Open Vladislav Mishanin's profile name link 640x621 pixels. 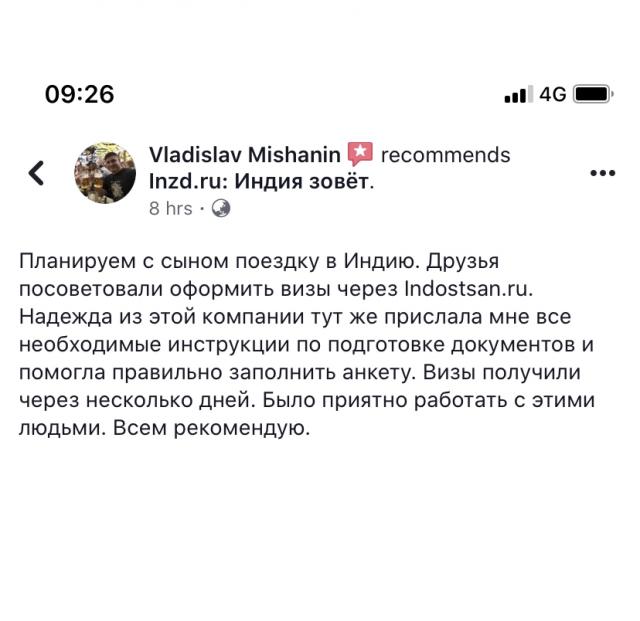244,155
